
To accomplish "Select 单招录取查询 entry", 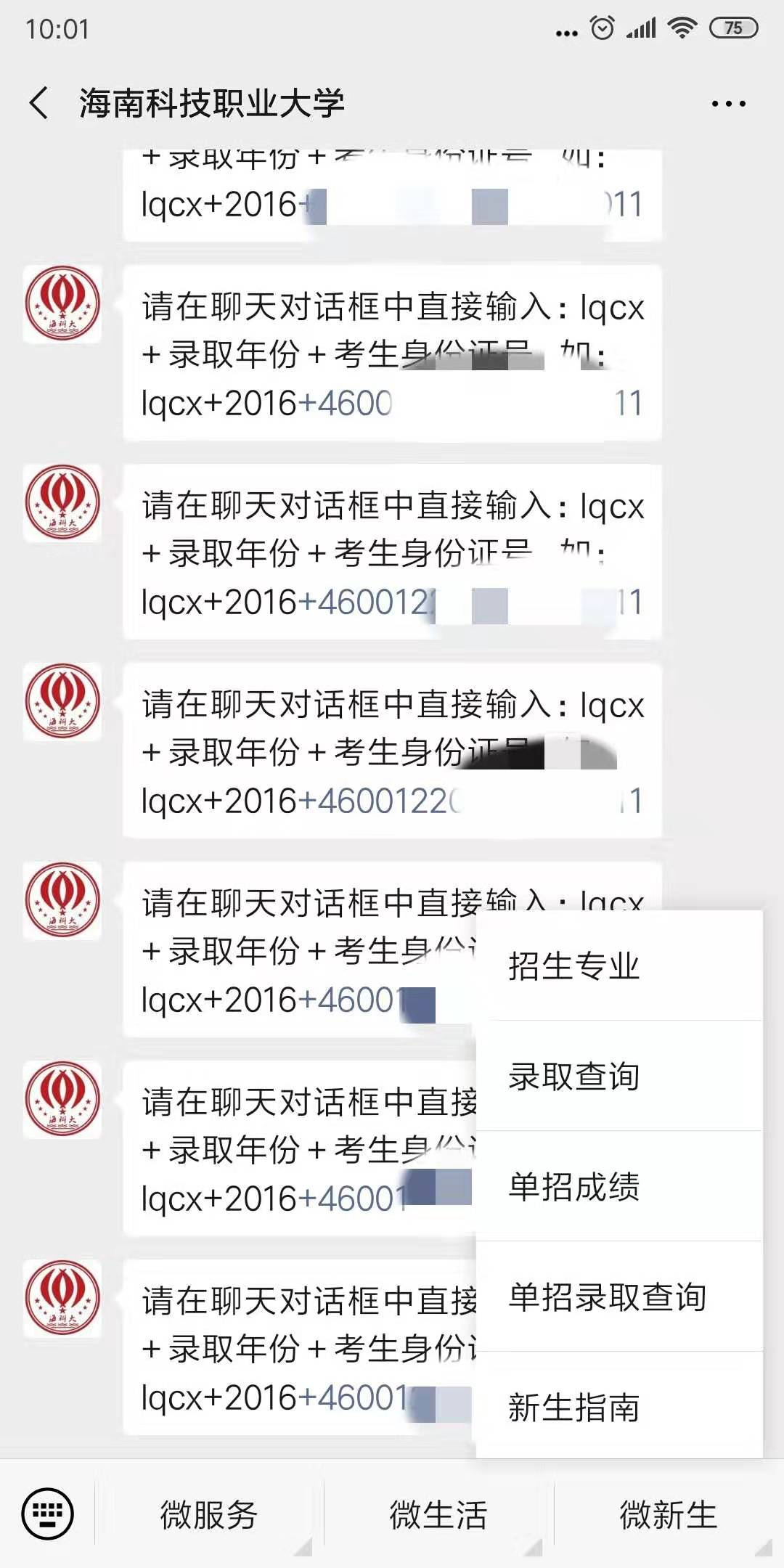I will [618, 1297].
